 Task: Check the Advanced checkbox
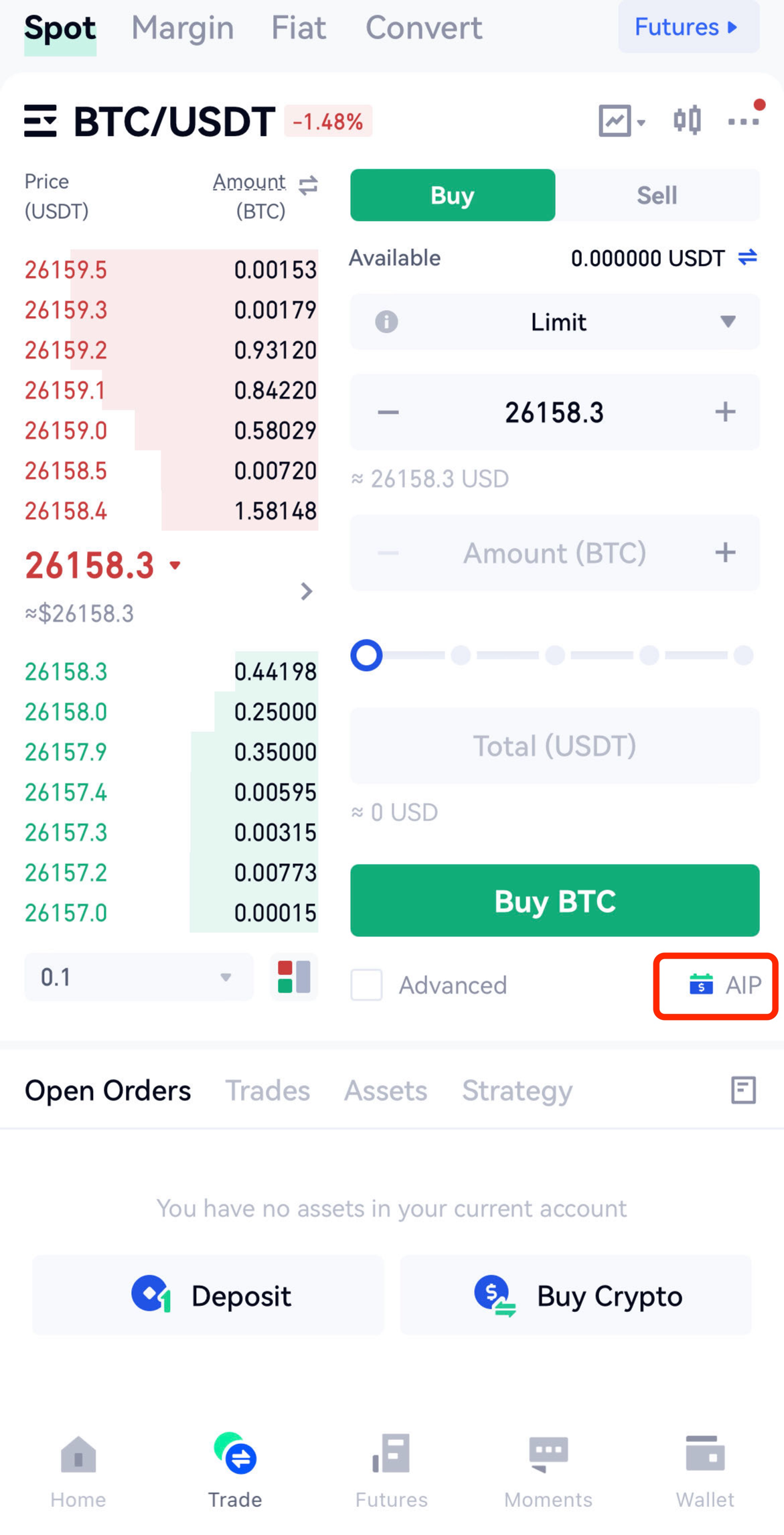click(366, 985)
